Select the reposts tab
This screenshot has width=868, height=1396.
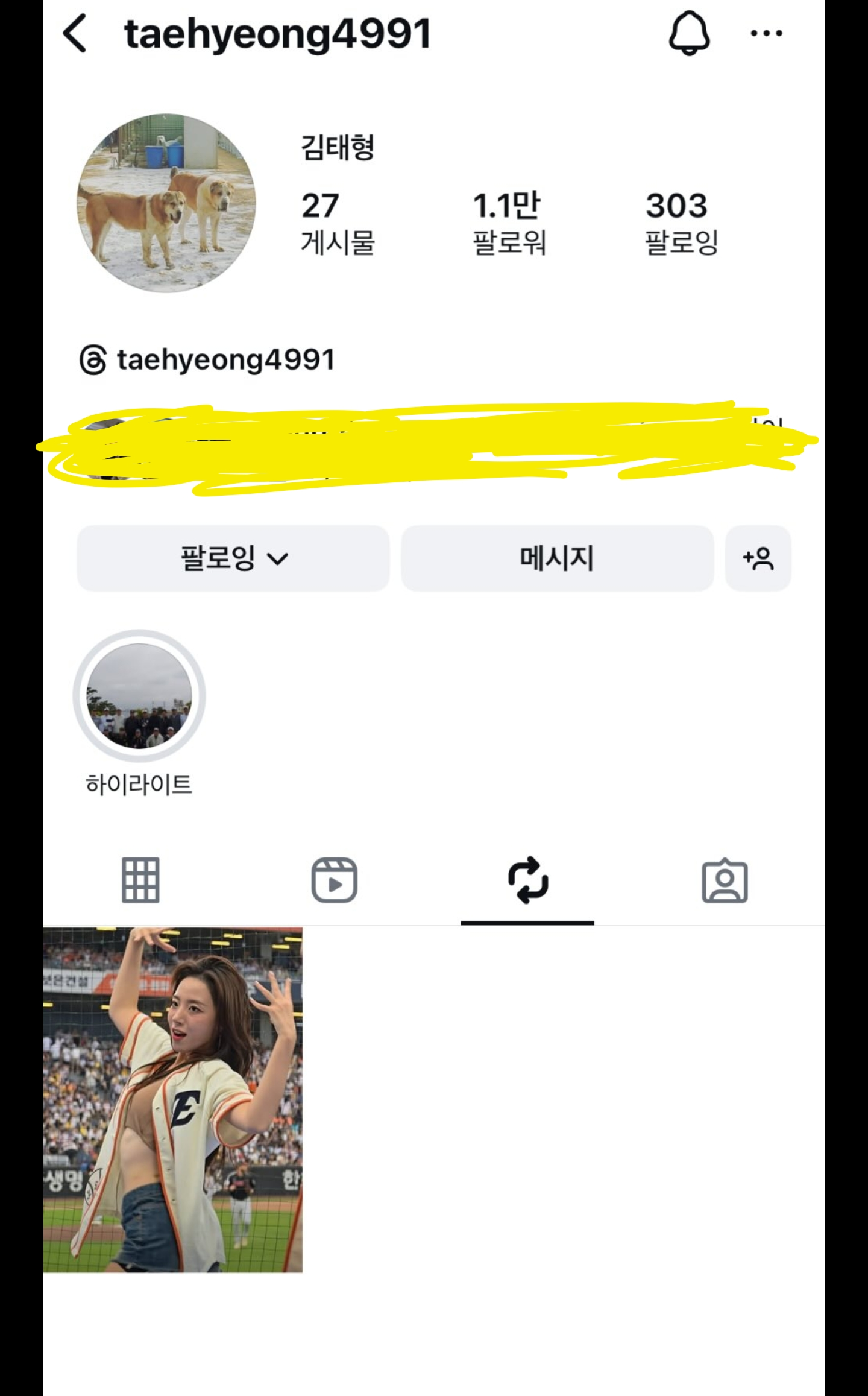coord(527,880)
